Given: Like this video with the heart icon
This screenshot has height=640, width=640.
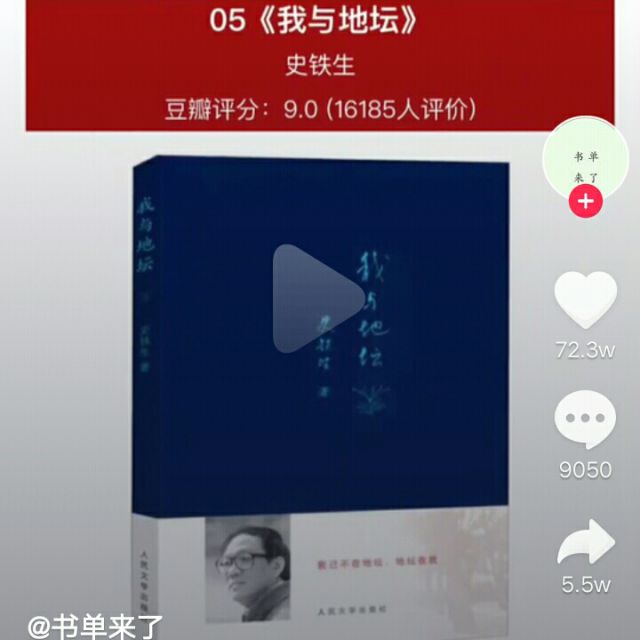Looking at the screenshot, I should click(585, 300).
